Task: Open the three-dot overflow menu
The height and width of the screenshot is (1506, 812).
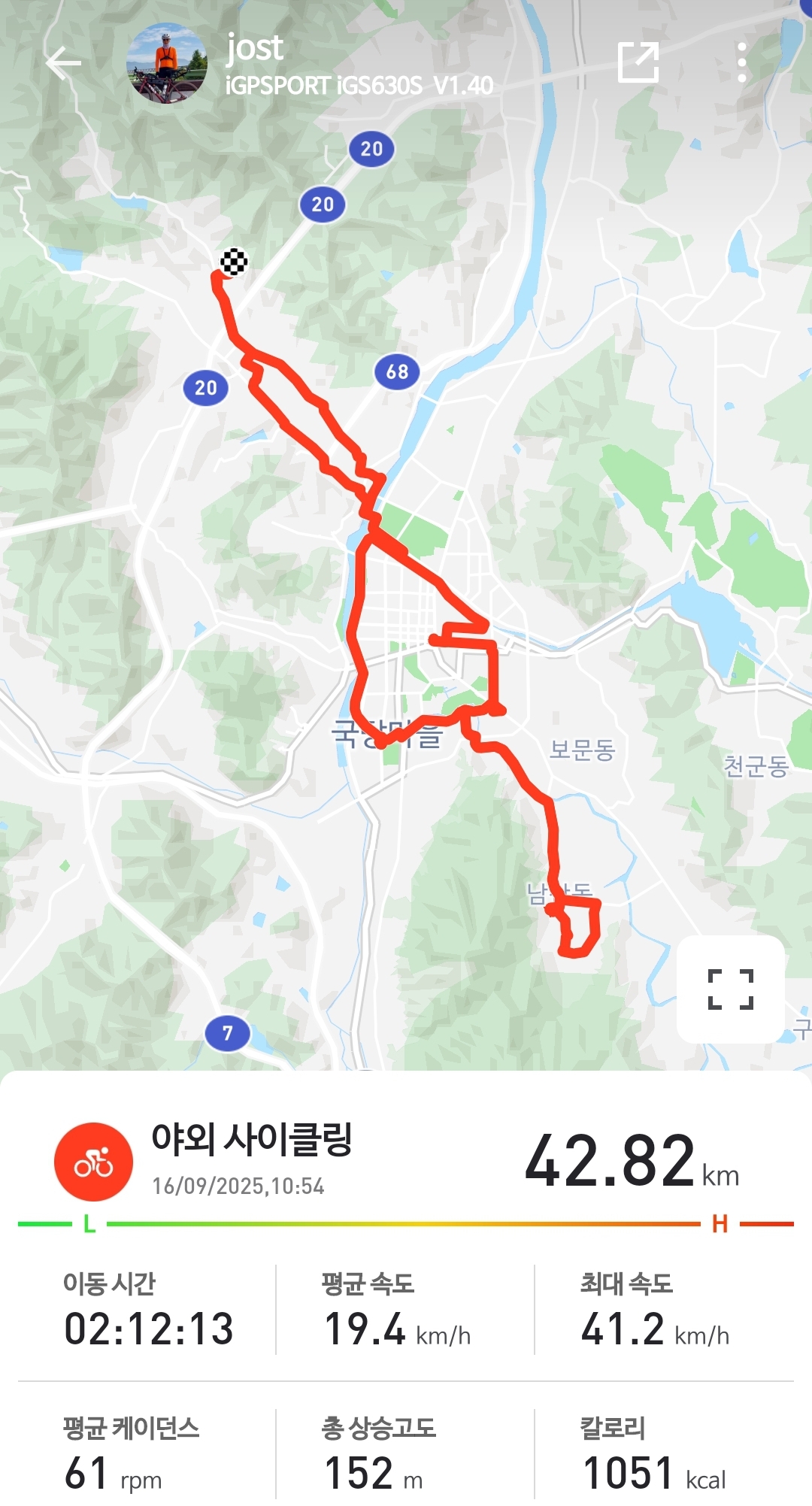Action: (x=741, y=62)
